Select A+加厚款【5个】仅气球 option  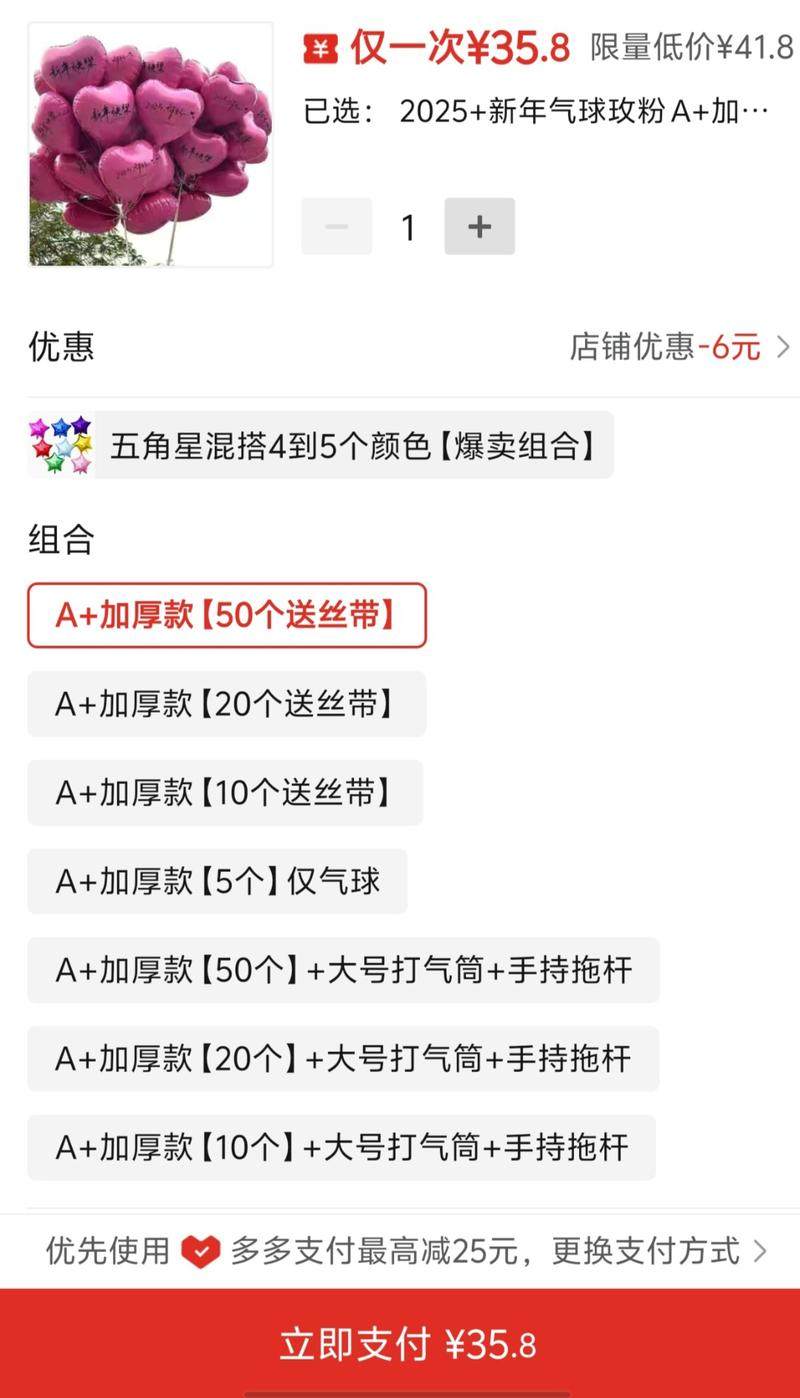(x=217, y=881)
